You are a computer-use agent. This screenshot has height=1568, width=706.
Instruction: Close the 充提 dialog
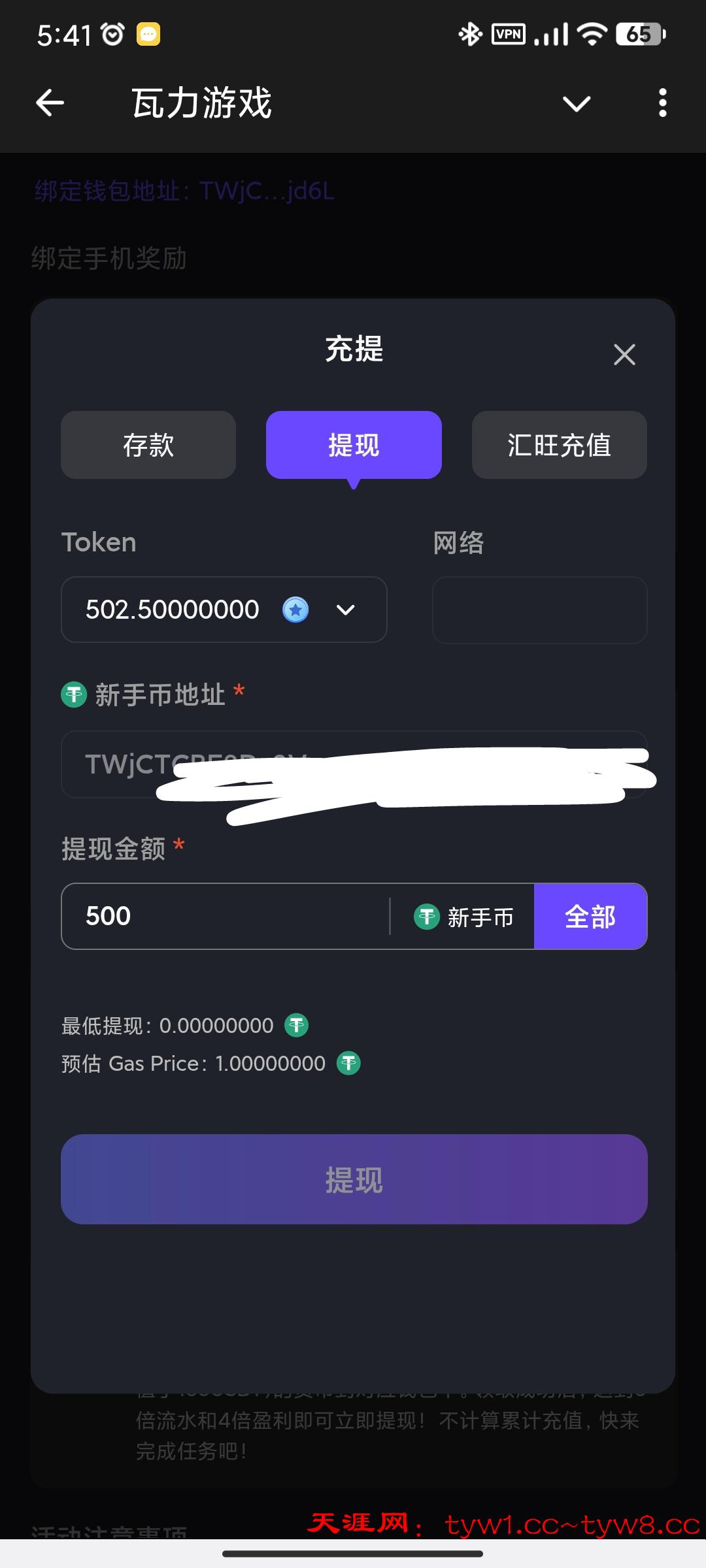tap(624, 355)
